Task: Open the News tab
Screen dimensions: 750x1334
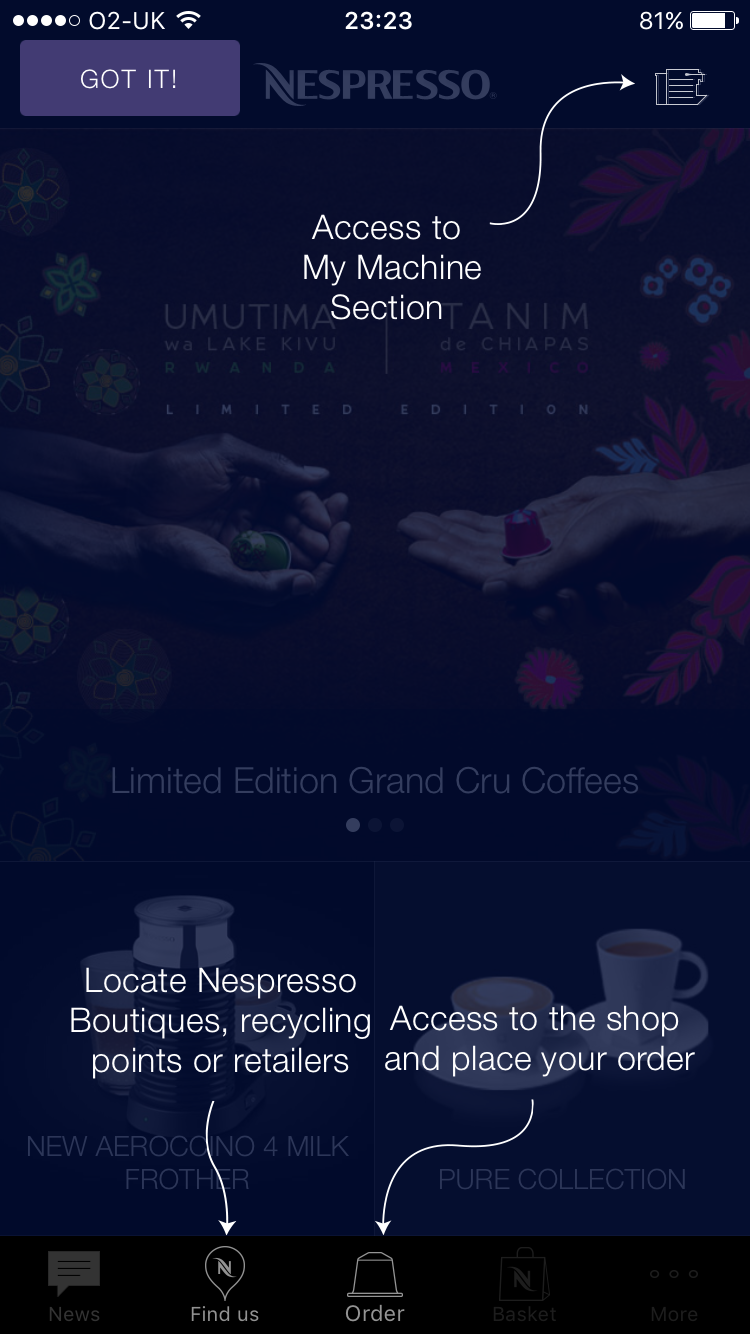Action: [x=75, y=1286]
